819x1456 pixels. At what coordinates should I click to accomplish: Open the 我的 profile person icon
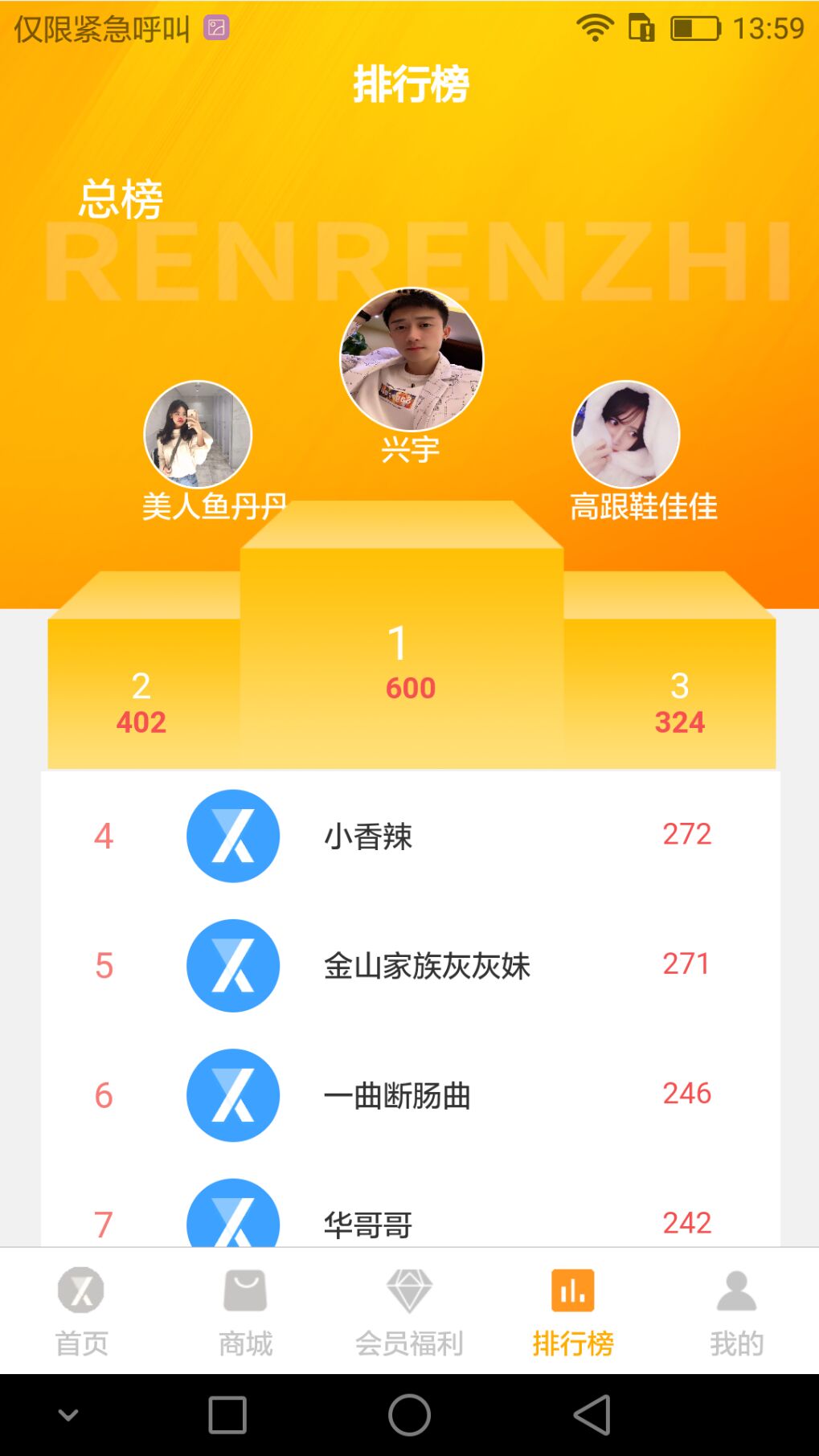pos(736,1291)
